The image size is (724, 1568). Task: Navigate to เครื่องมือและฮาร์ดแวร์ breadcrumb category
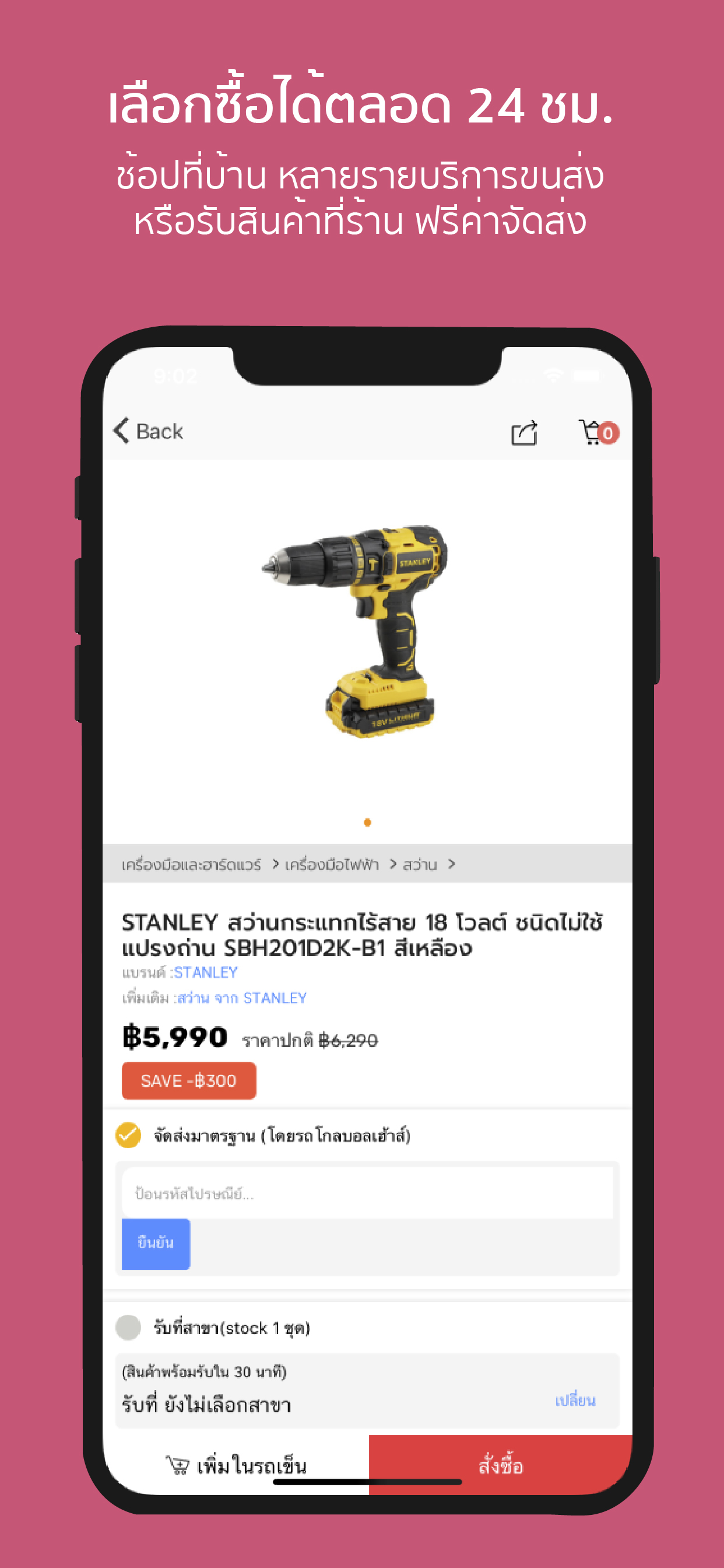(x=191, y=863)
